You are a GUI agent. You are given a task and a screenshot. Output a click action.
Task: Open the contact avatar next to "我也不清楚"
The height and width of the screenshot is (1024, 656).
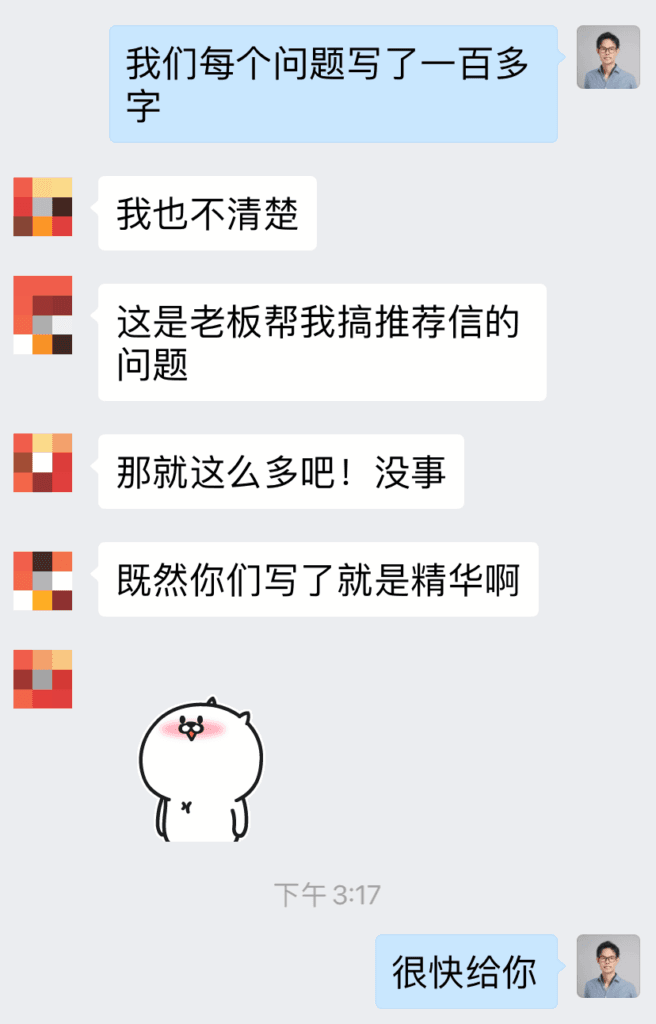[x=43, y=207]
